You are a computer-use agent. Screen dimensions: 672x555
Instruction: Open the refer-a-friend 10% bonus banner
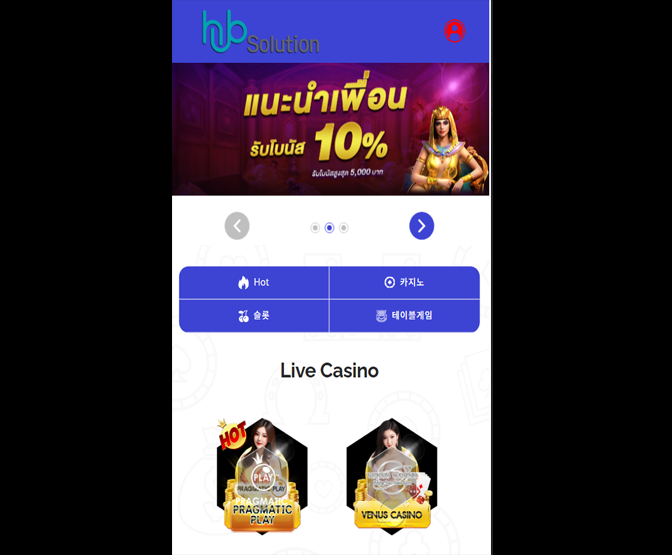[330, 129]
